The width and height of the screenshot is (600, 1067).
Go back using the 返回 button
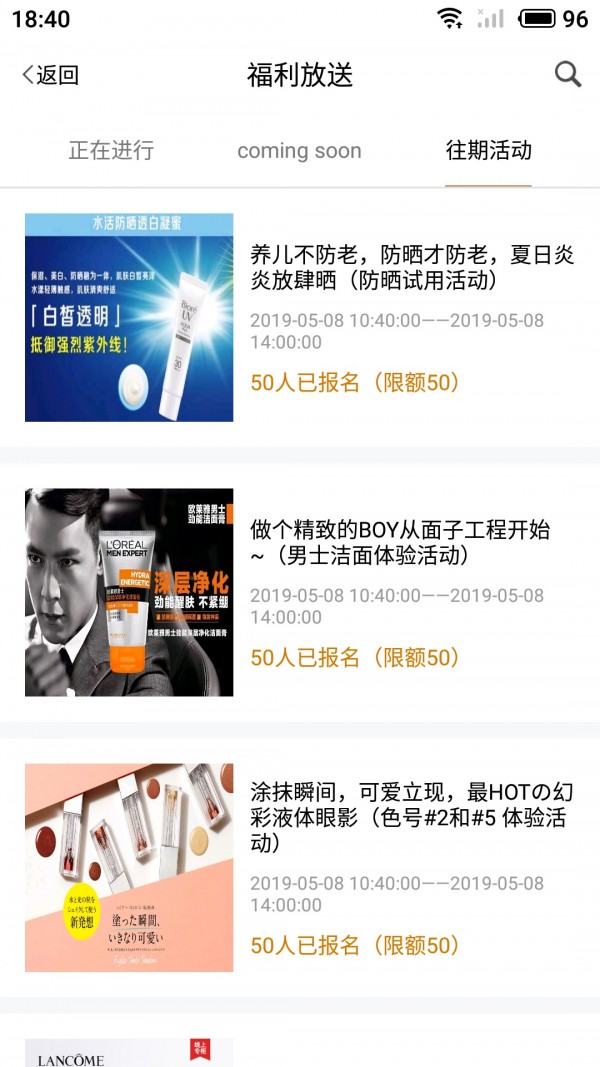[x=50, y=75]
